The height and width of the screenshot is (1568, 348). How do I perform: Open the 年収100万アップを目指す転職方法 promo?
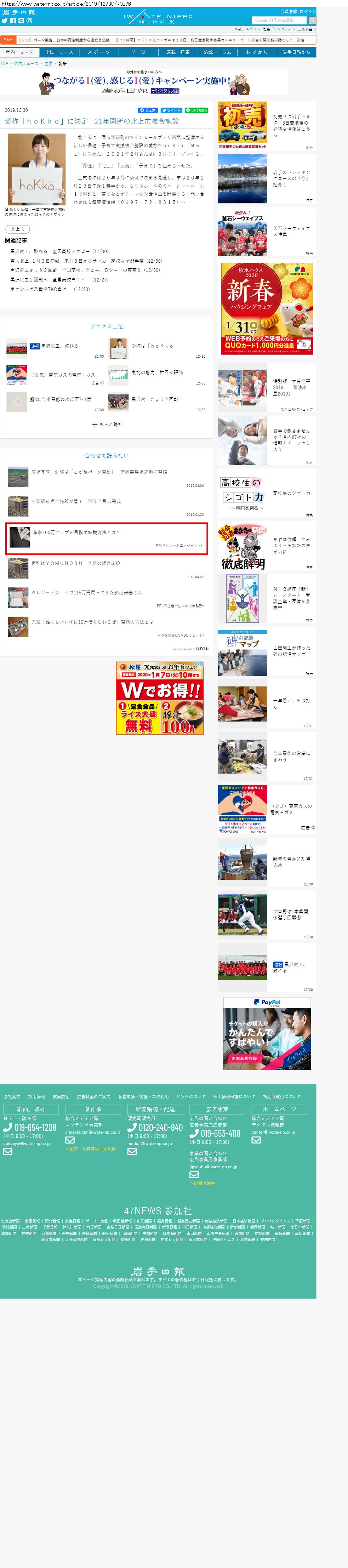[76, 532]
